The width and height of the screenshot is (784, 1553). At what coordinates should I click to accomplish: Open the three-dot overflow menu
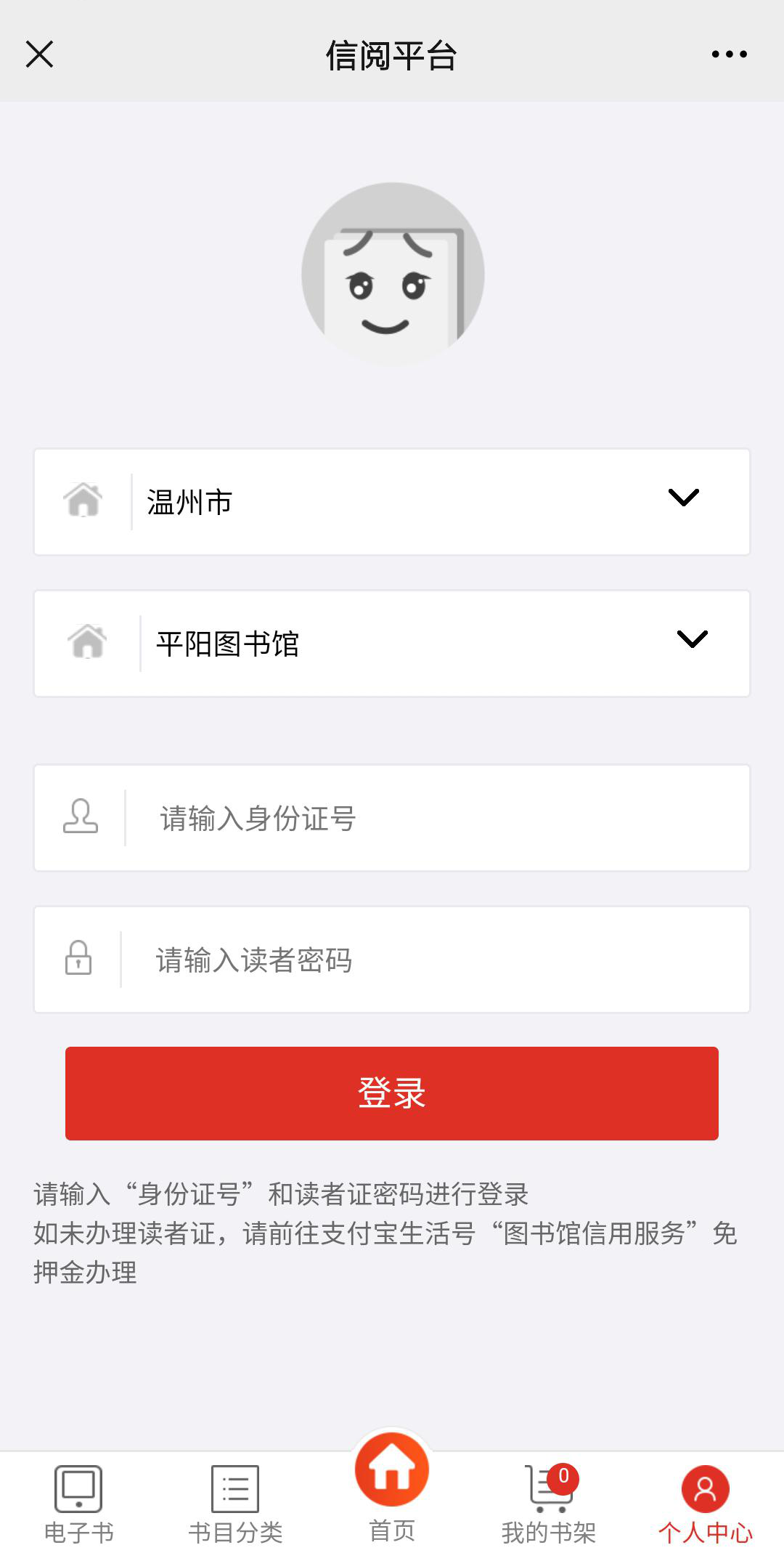[x=729, y=54]
